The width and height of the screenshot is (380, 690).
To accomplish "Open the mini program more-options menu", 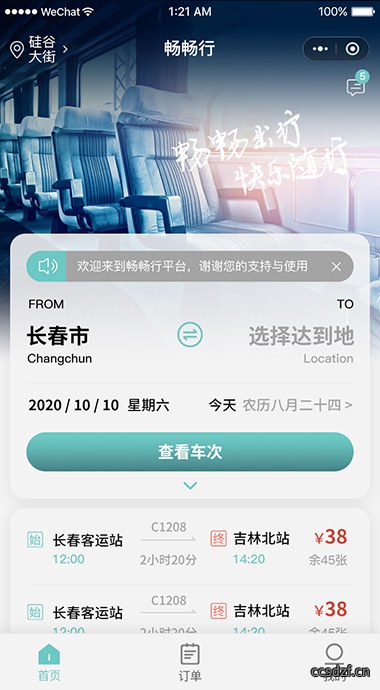I will (320, 49).
